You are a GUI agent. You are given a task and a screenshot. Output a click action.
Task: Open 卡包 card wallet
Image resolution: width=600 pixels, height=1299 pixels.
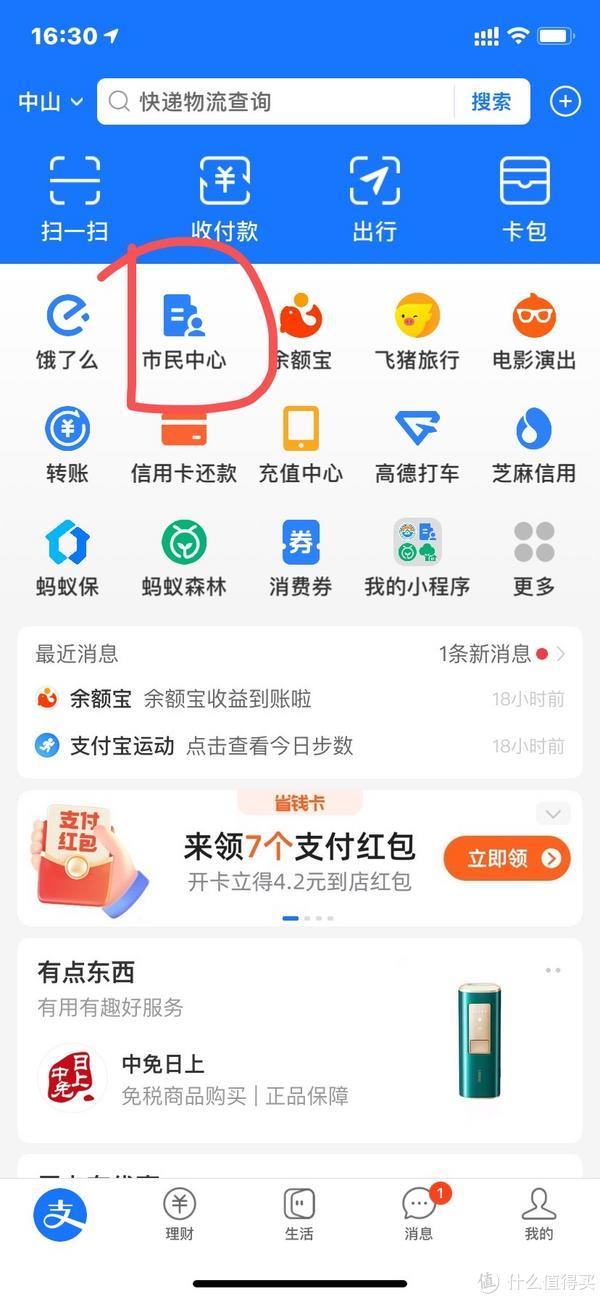525,199
